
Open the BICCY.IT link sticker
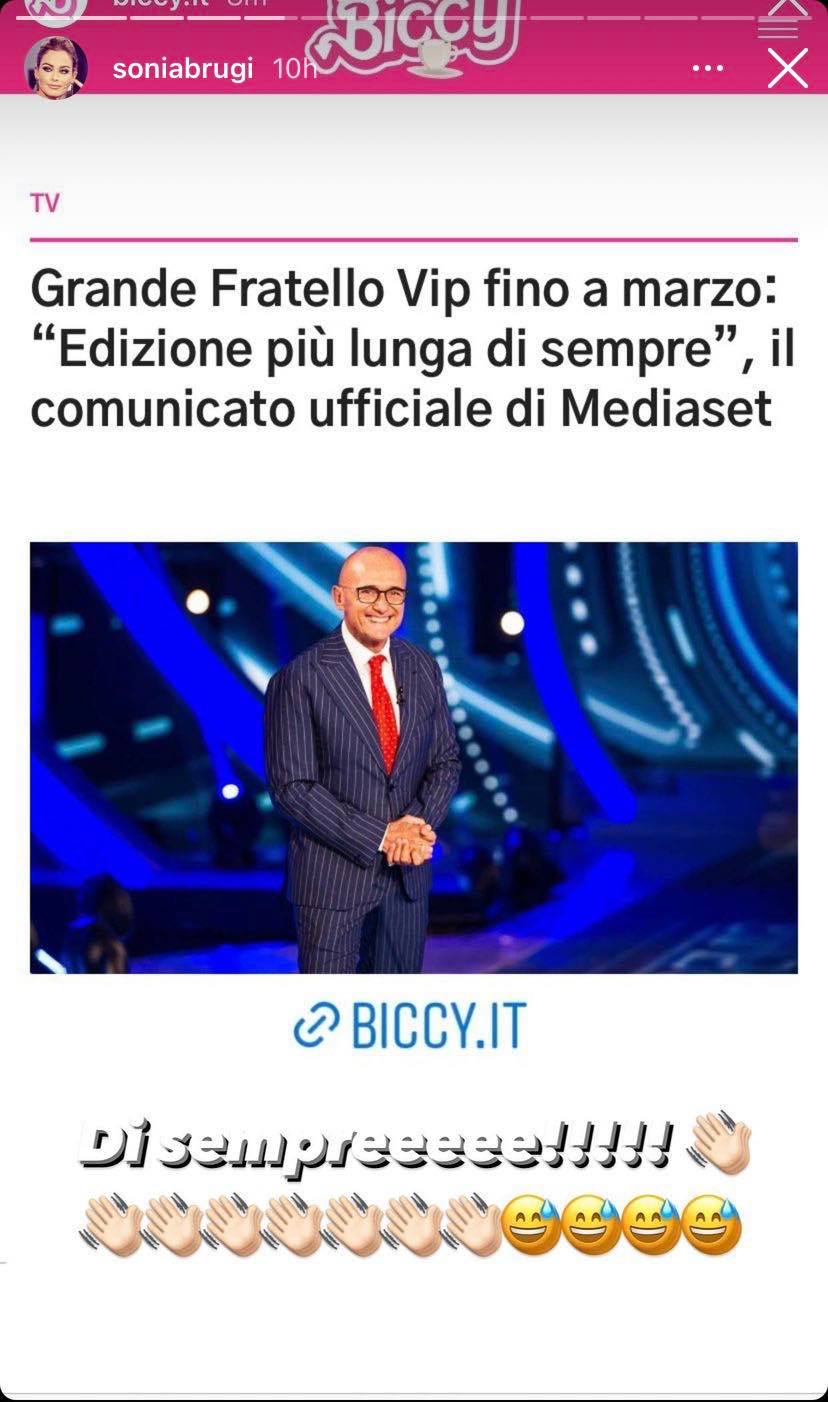(x=410, y=1026)
